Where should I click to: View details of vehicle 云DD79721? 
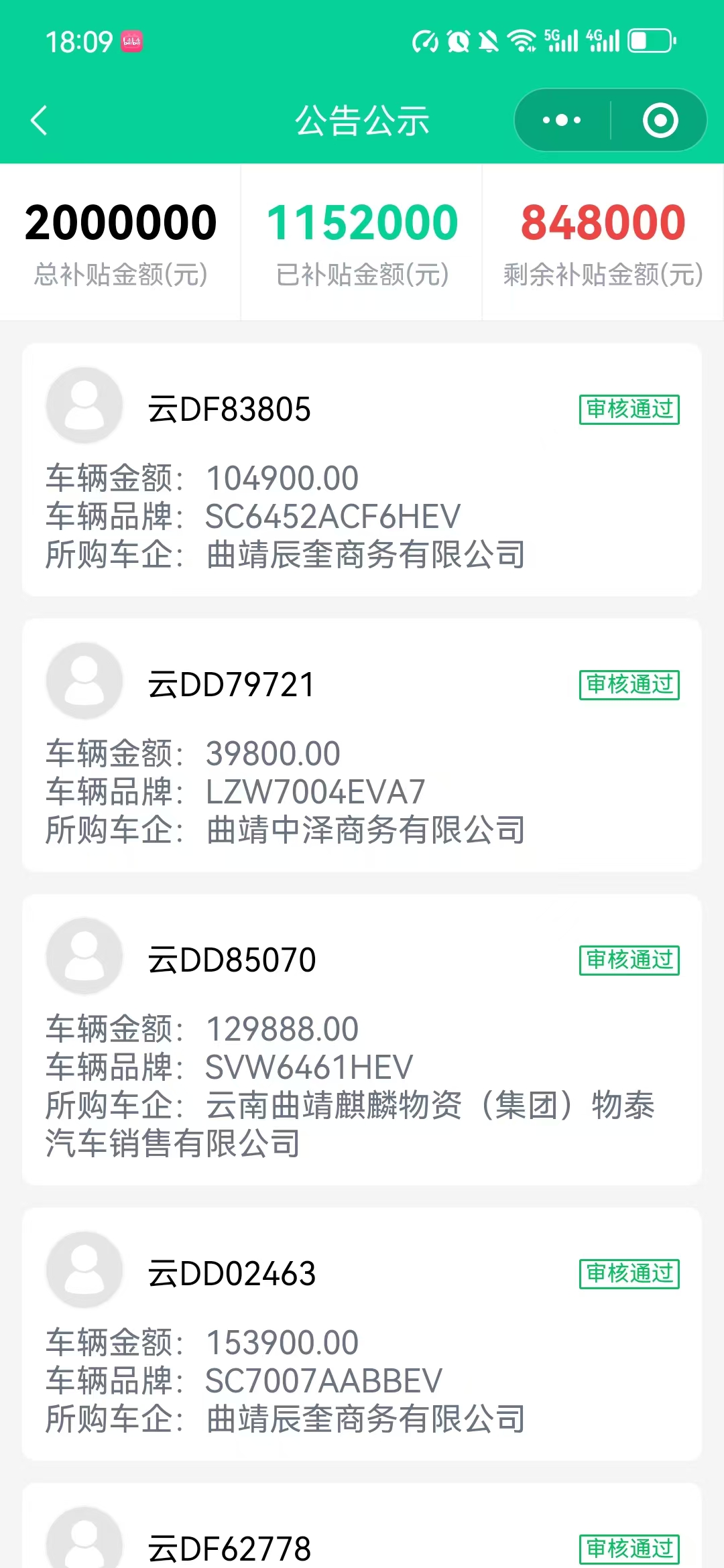point(362,744)
